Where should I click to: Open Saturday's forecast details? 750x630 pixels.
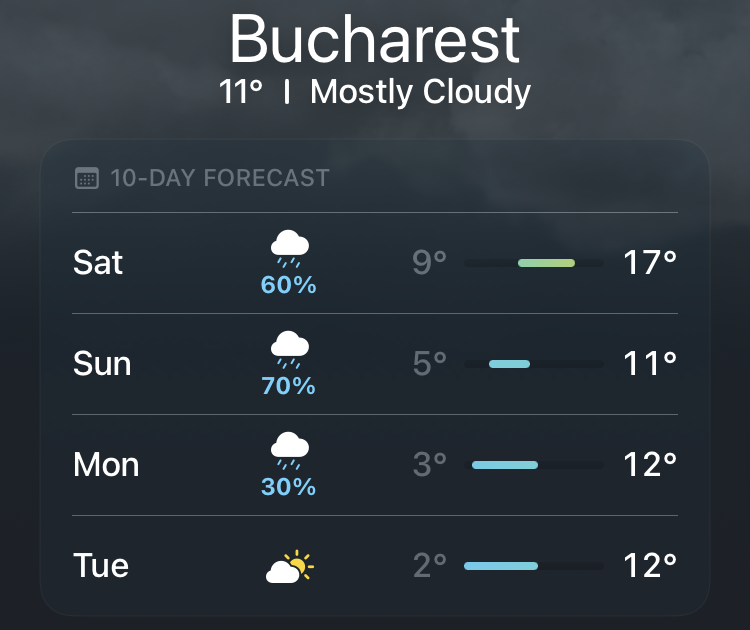(x=375, y=263)
